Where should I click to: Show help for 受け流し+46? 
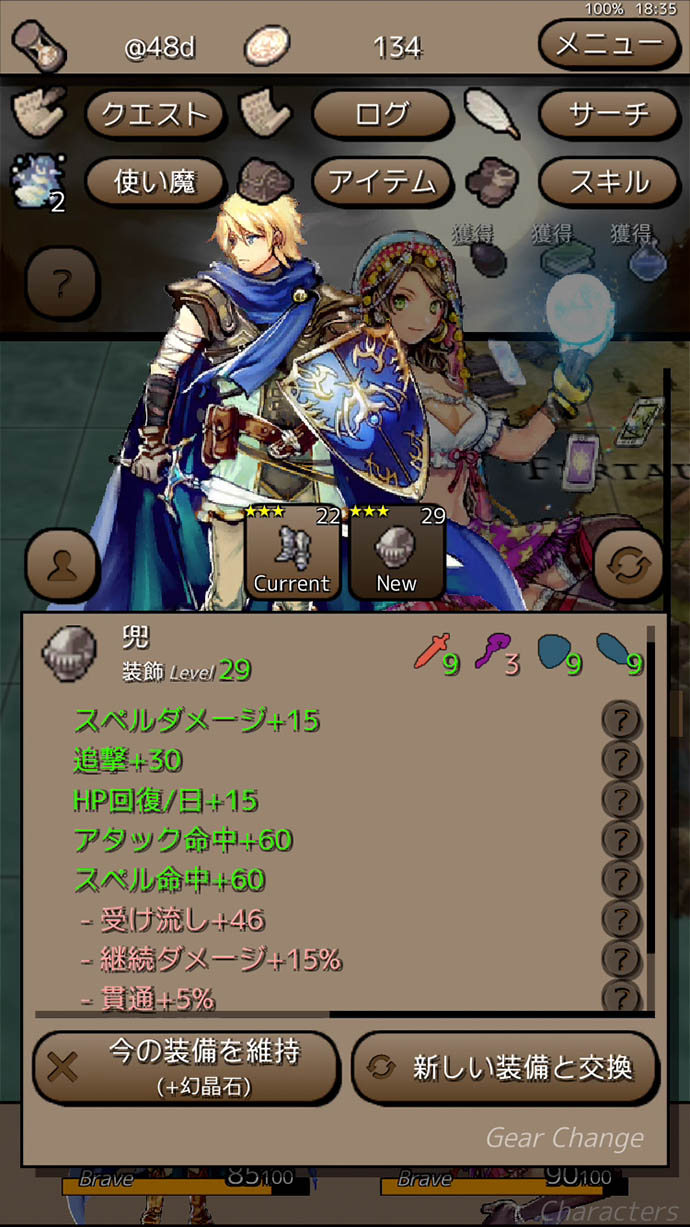click(x=622, y=920)
